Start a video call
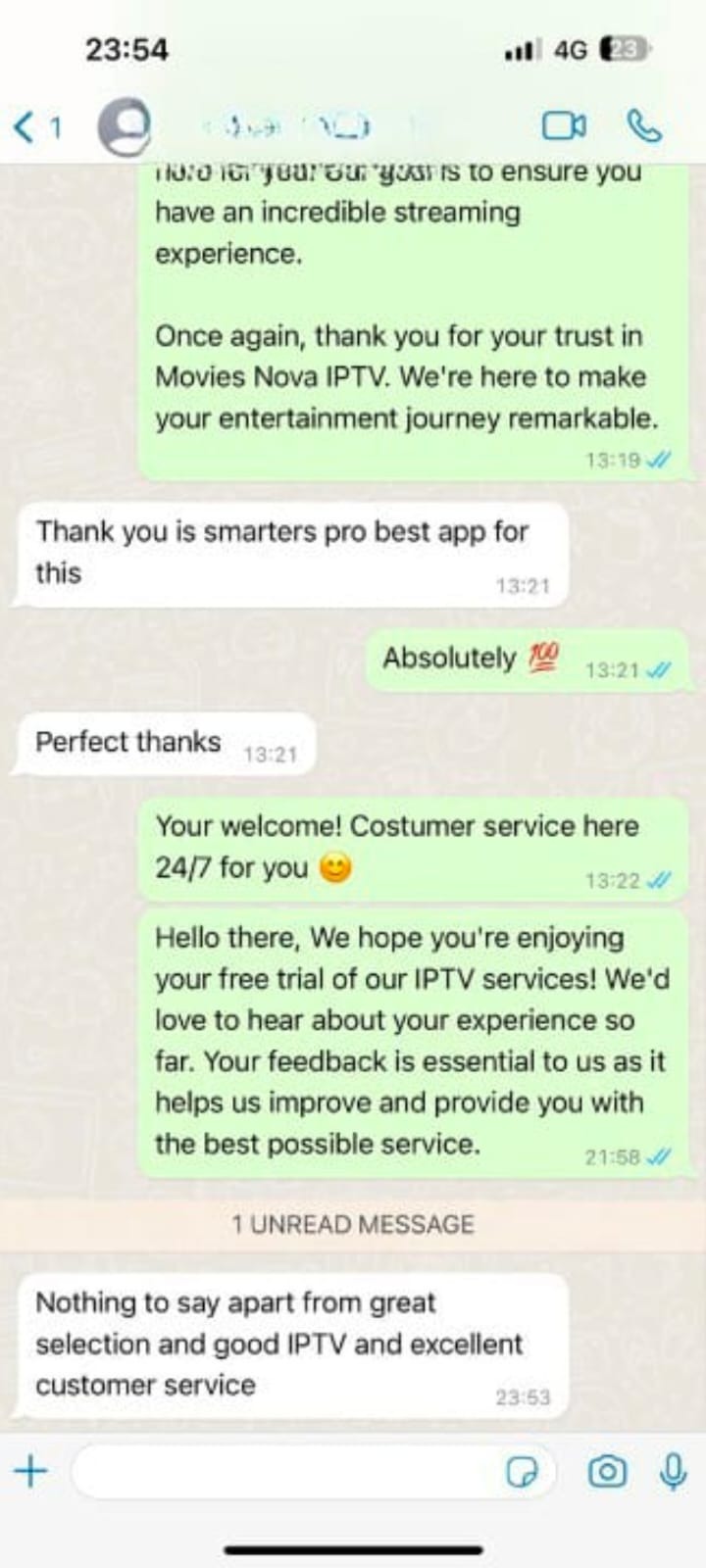The image size is (706, 1568). (x=564, y=126)
